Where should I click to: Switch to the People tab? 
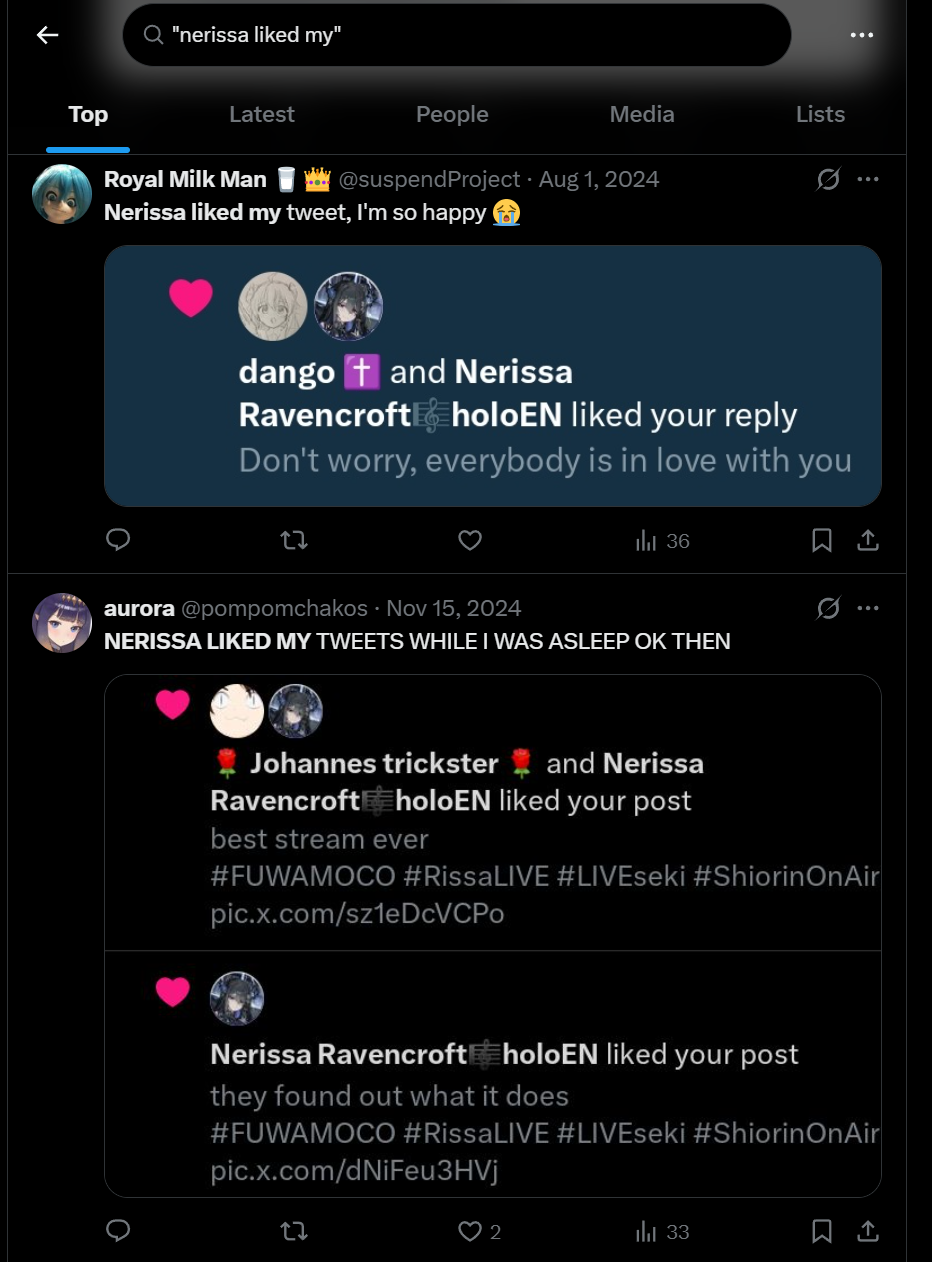click(452, 114)
